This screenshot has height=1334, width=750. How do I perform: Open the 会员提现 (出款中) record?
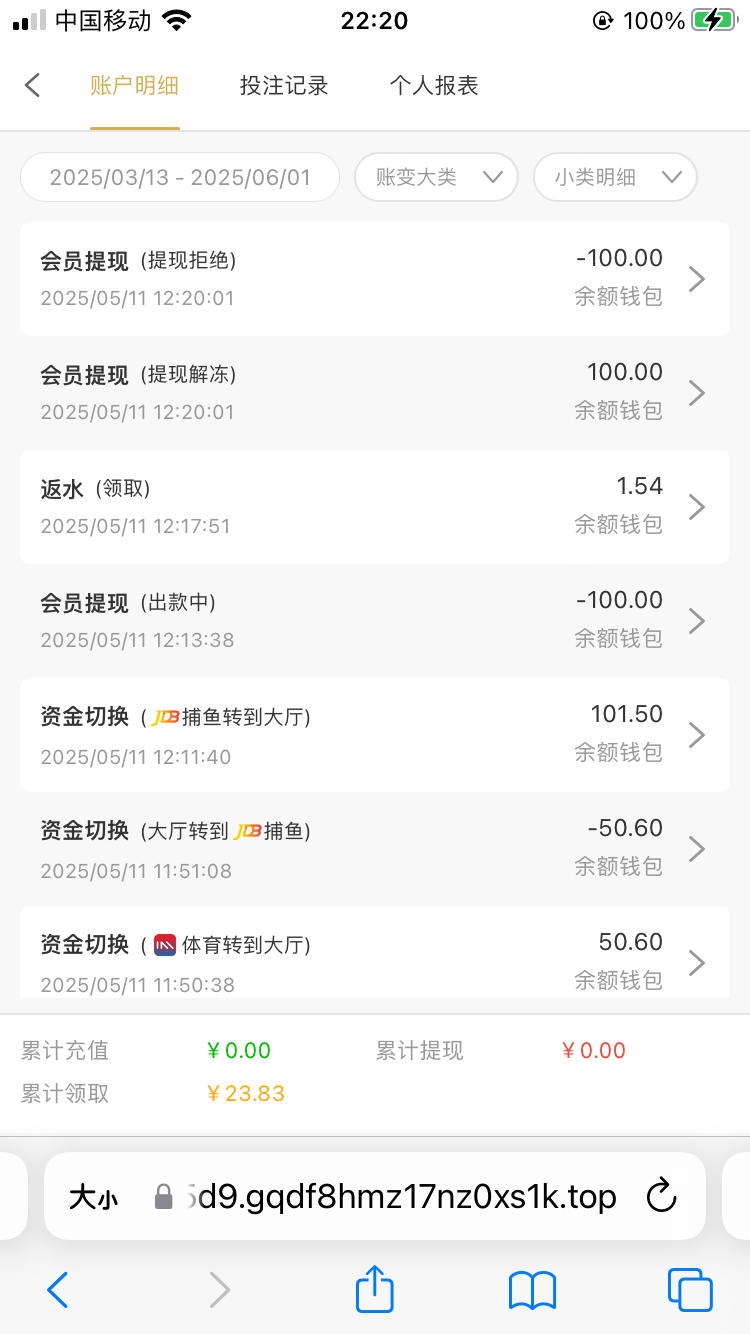(375, 621)
